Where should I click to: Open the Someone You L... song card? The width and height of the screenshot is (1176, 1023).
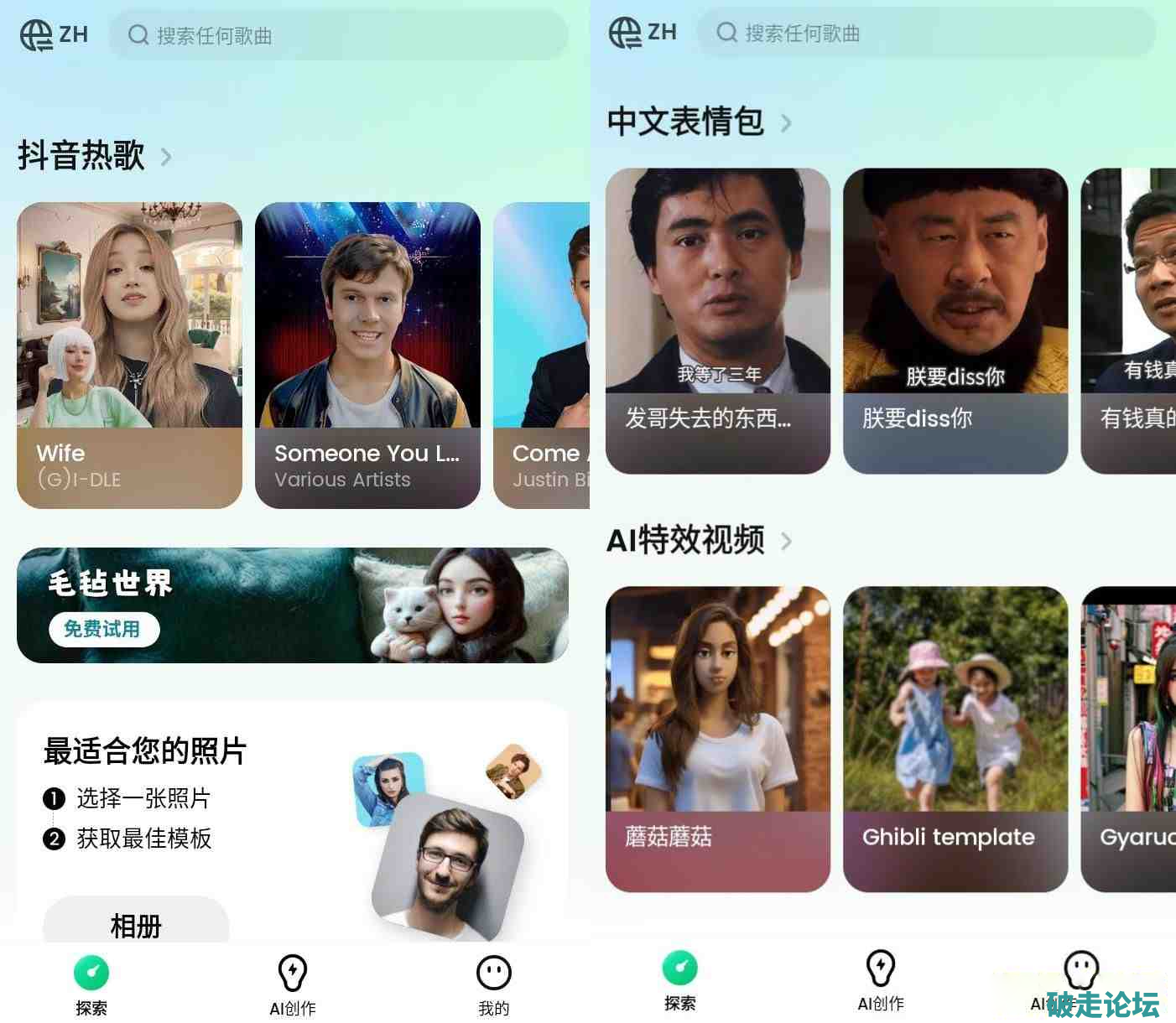click(x=367, y=355)
